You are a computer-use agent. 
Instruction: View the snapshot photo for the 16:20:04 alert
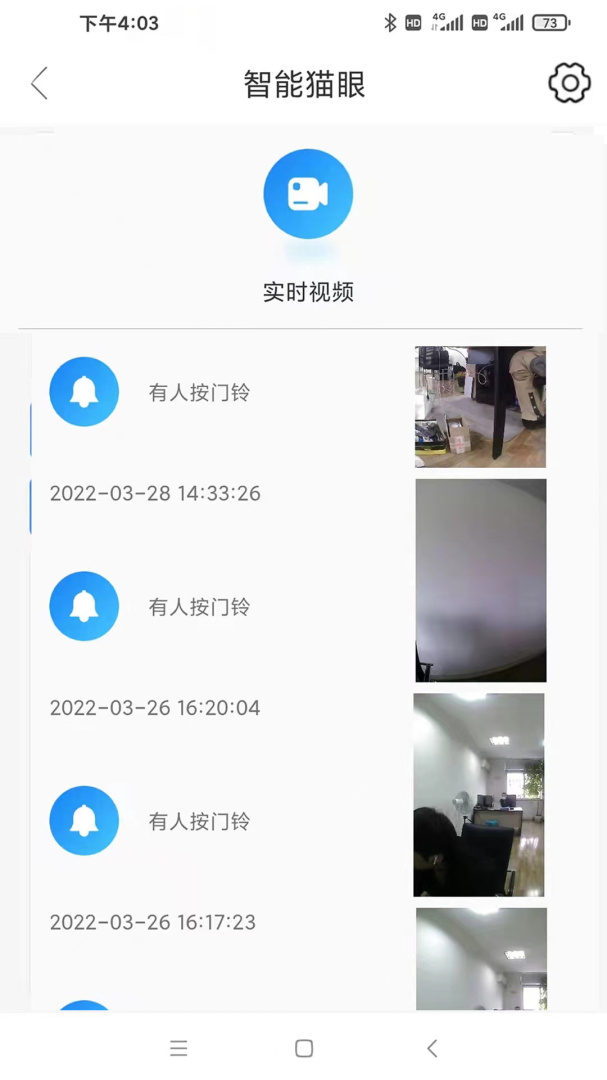click(480, 580)
